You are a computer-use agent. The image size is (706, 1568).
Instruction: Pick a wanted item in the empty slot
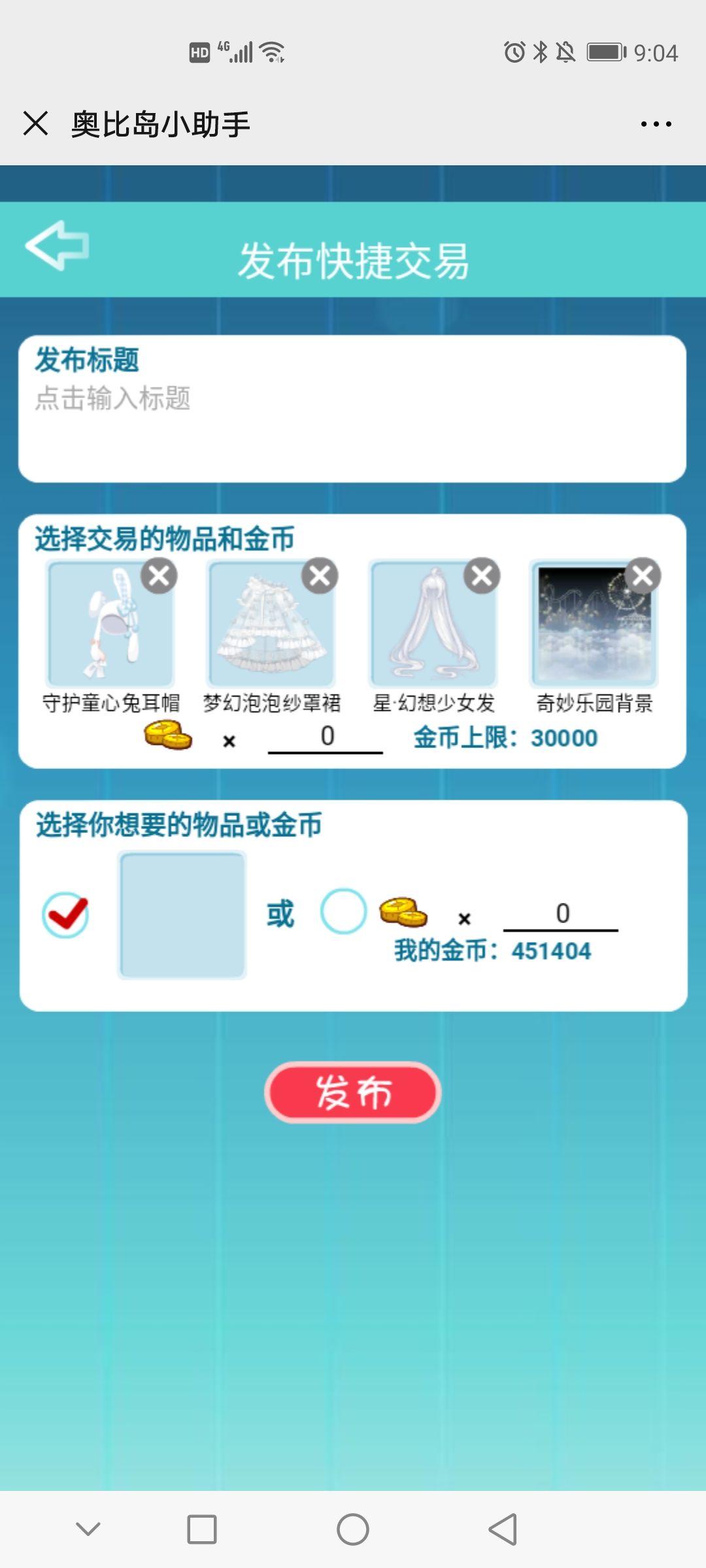(182, 914)
